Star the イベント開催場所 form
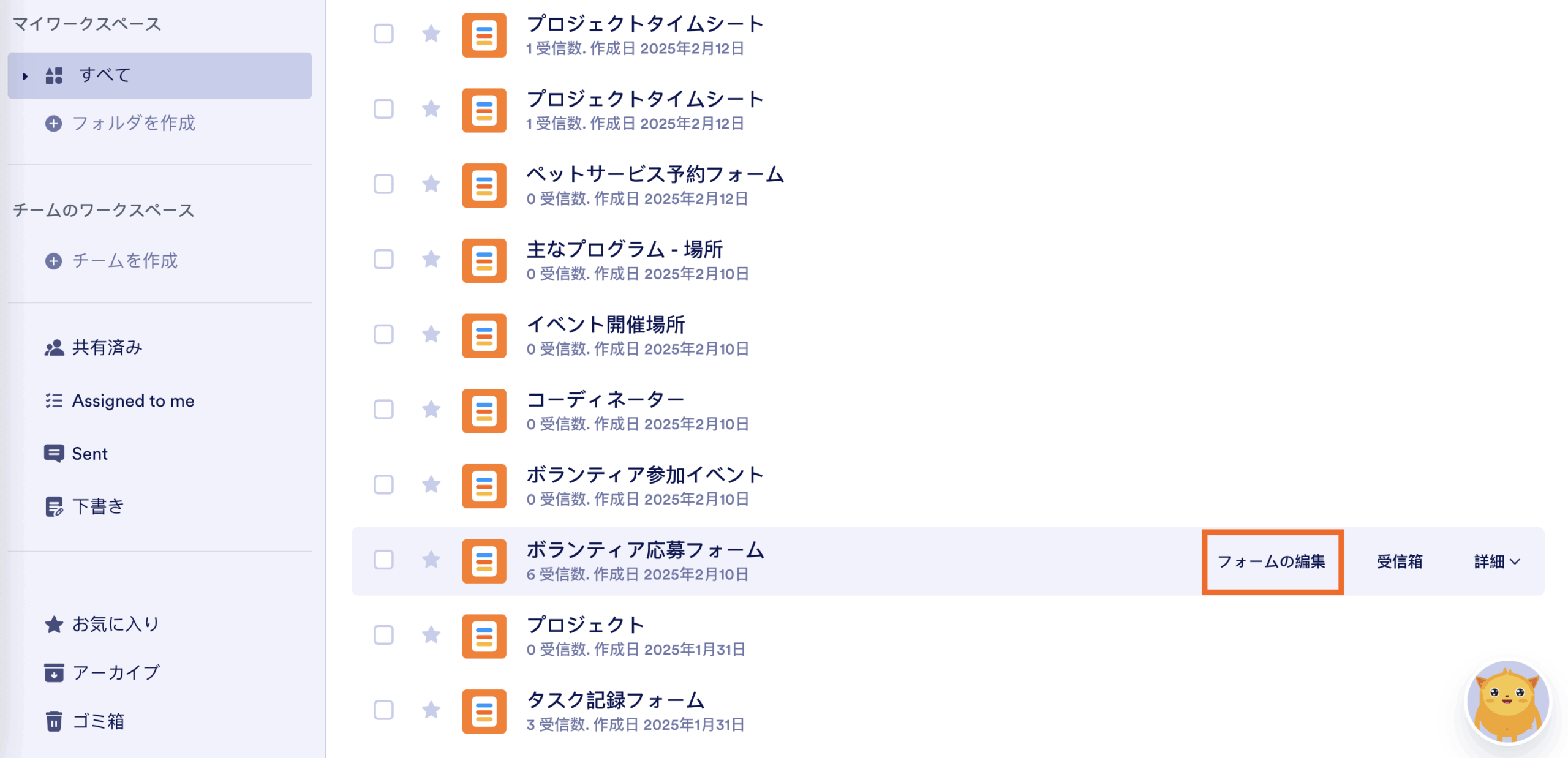This screenshot has width=1568, height=758. [x=431, y=334]
